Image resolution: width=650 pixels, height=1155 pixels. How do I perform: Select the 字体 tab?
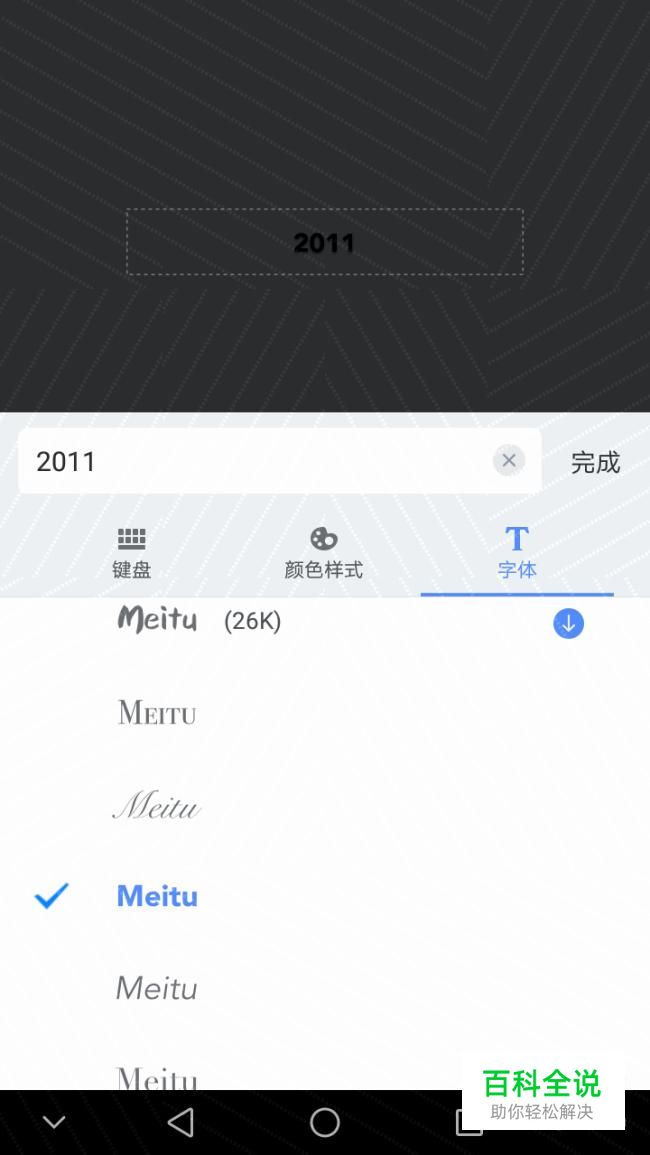[516, 553]
